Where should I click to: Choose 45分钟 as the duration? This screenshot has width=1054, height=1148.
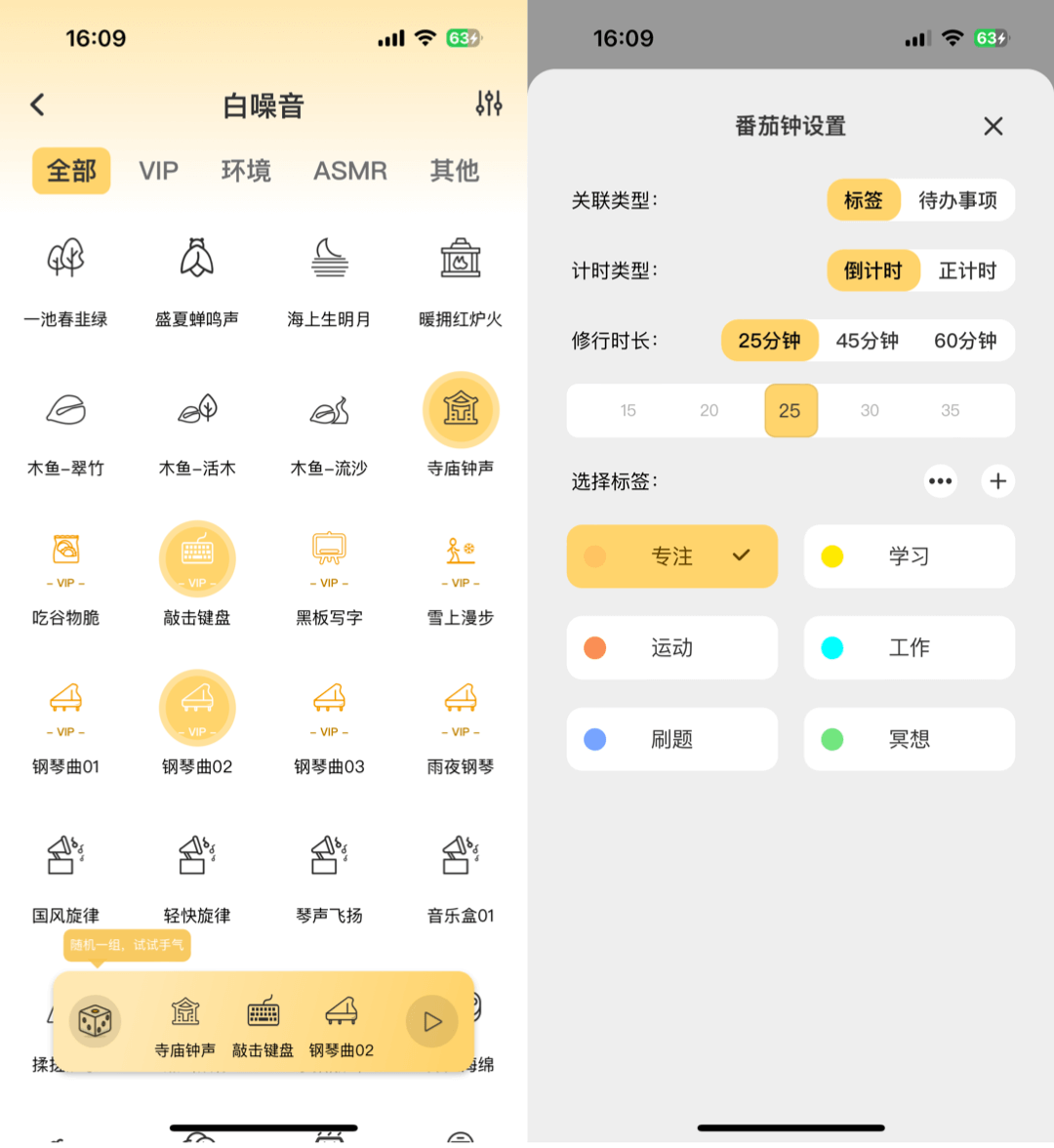[867, 341]
